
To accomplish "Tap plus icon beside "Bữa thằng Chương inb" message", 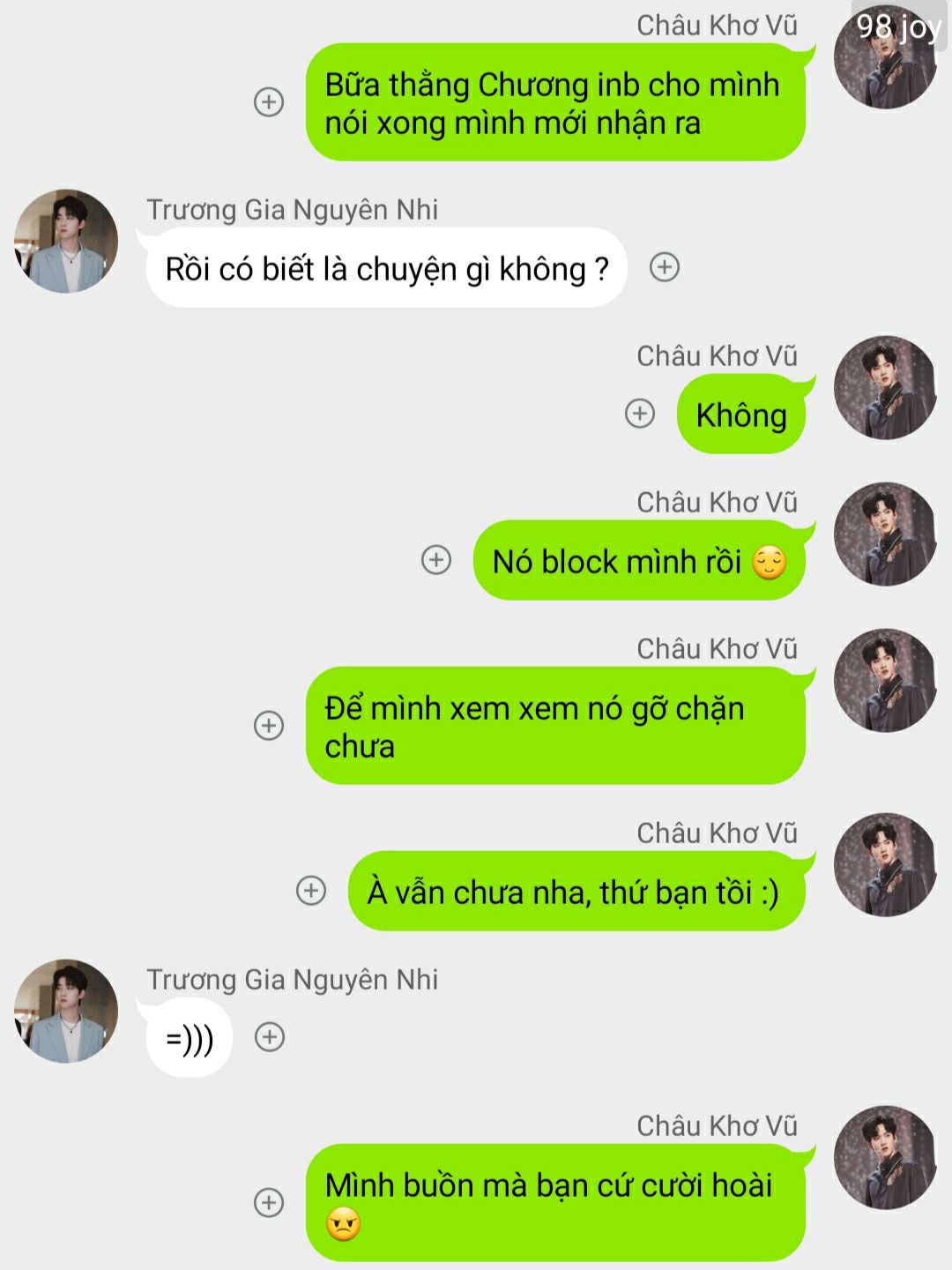I will point(269,101).
